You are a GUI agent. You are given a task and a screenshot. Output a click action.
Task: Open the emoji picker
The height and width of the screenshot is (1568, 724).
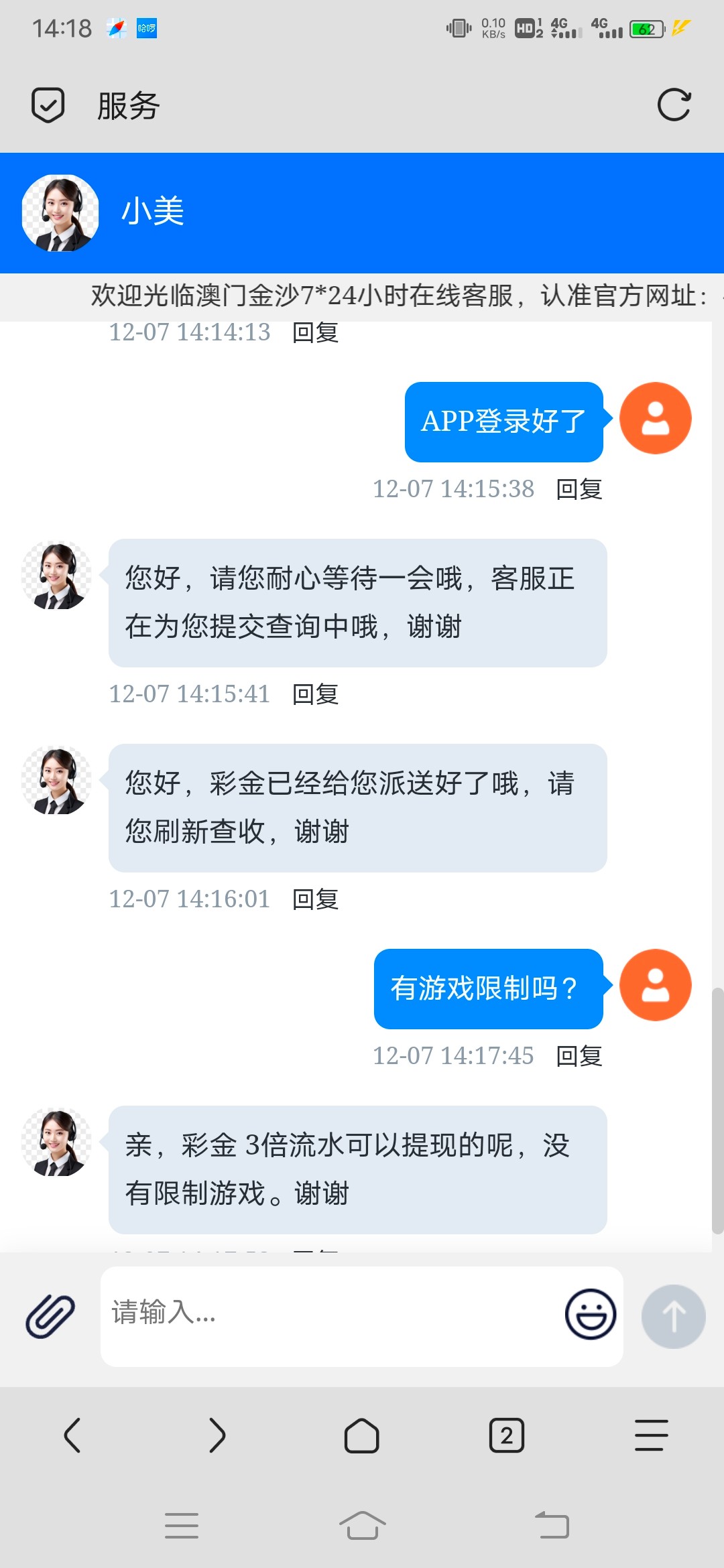(590, 1315)
